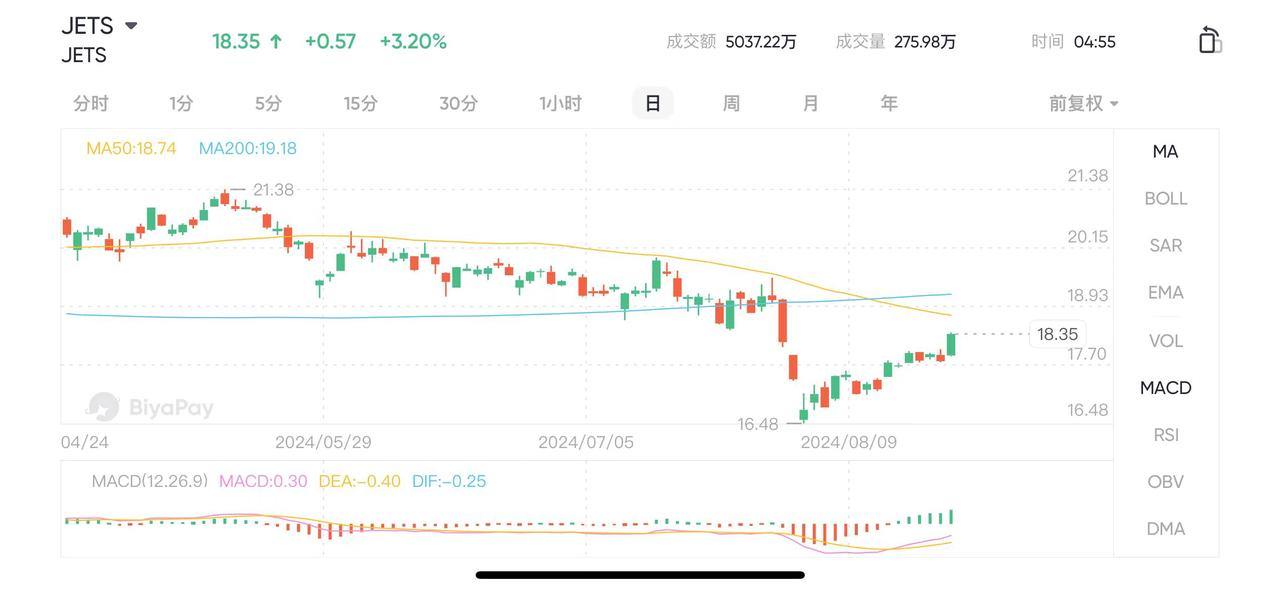This screenshot has width=1280, height=591.
Task: Select the 日 daily chart
Action: pyautogui.click(x=652, y=103)
